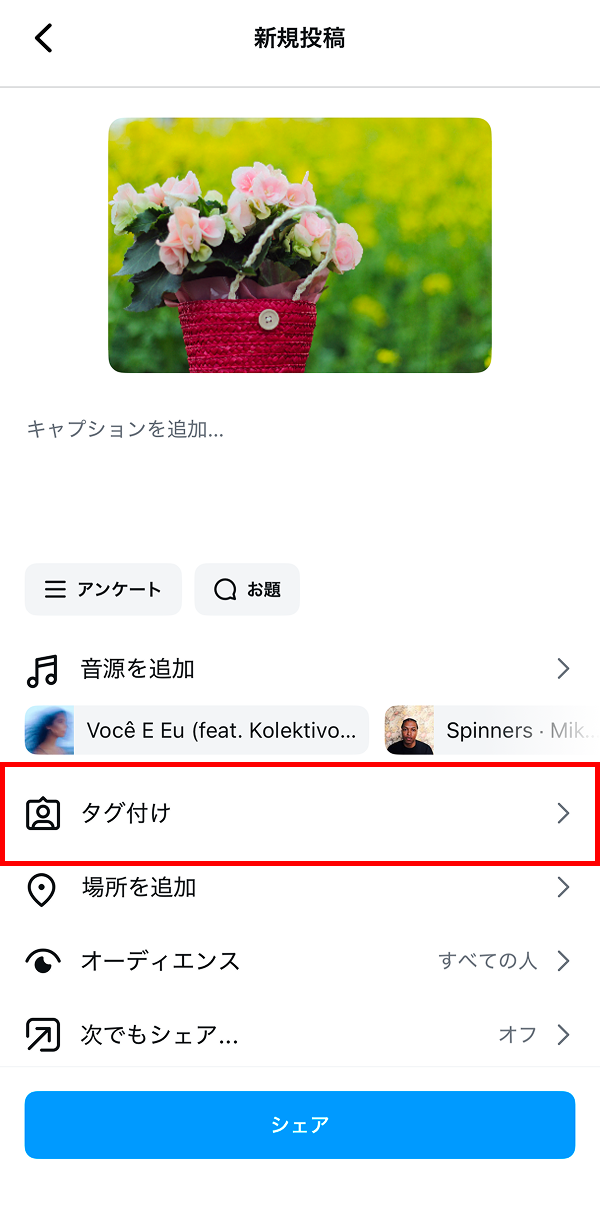Tap the blue シェア button
Image resolution: width=600 pixels, height=1230 pixels.
300,1124
